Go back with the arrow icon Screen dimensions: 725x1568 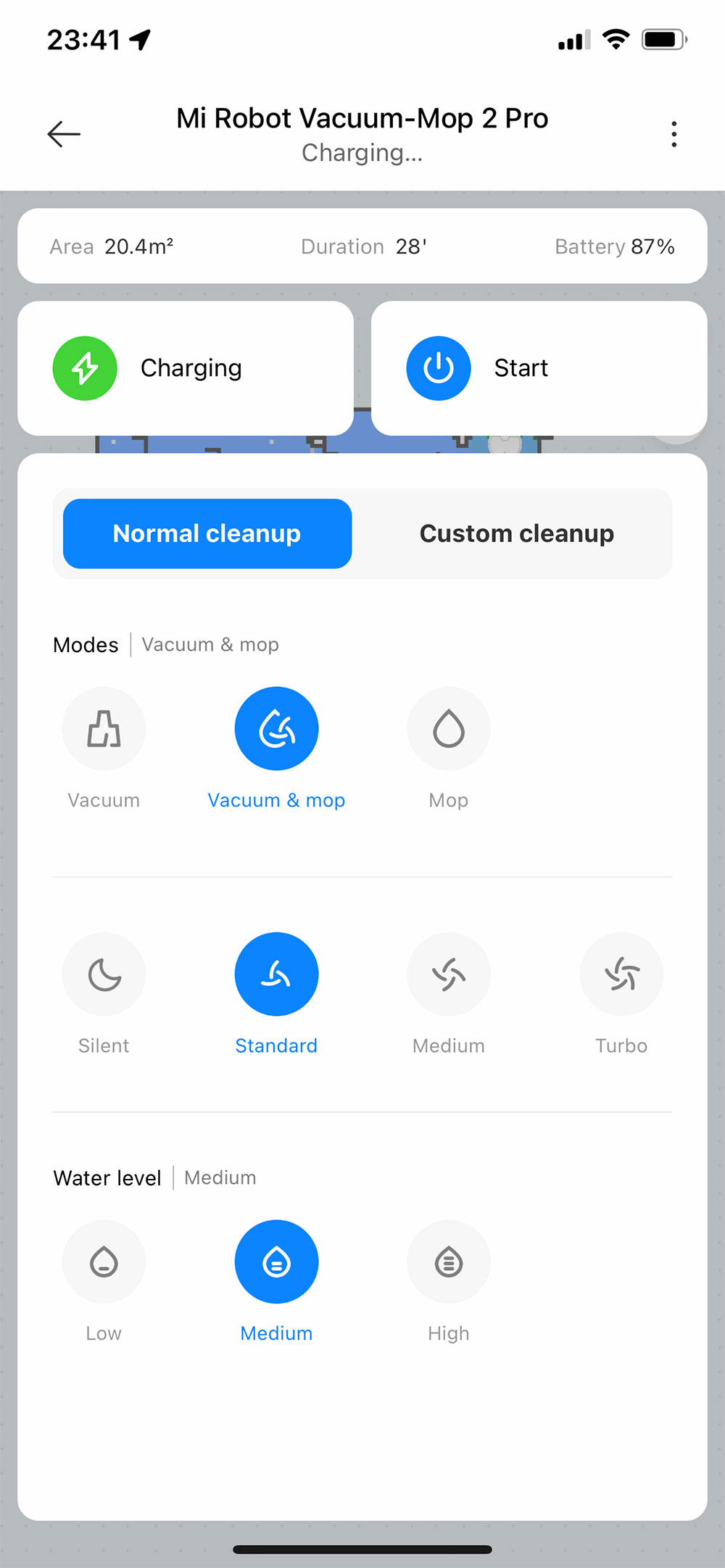[64, 134]
